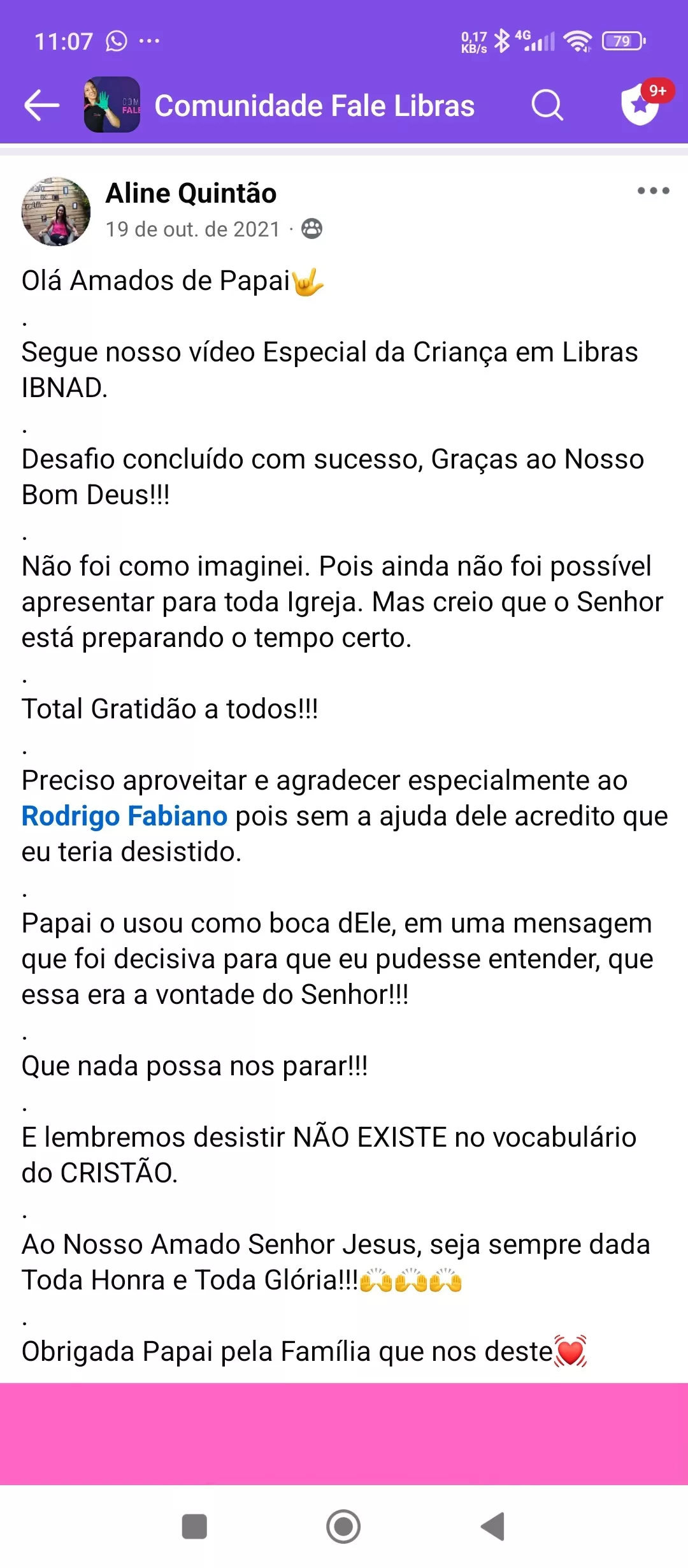Tap the system home button

(343, 1527)
